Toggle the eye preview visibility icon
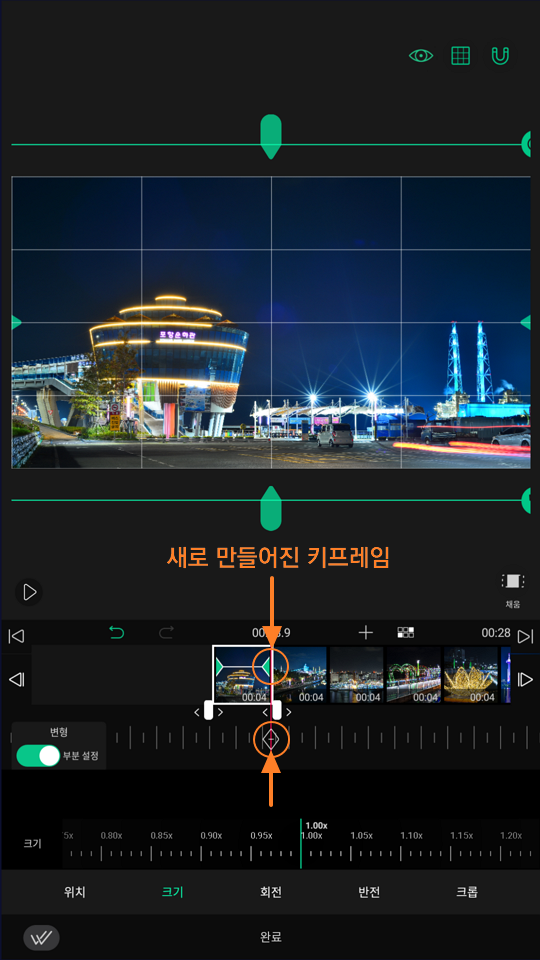Image resolution: width=540 pixels, height=960 pixels. click(x=421, y=56)
